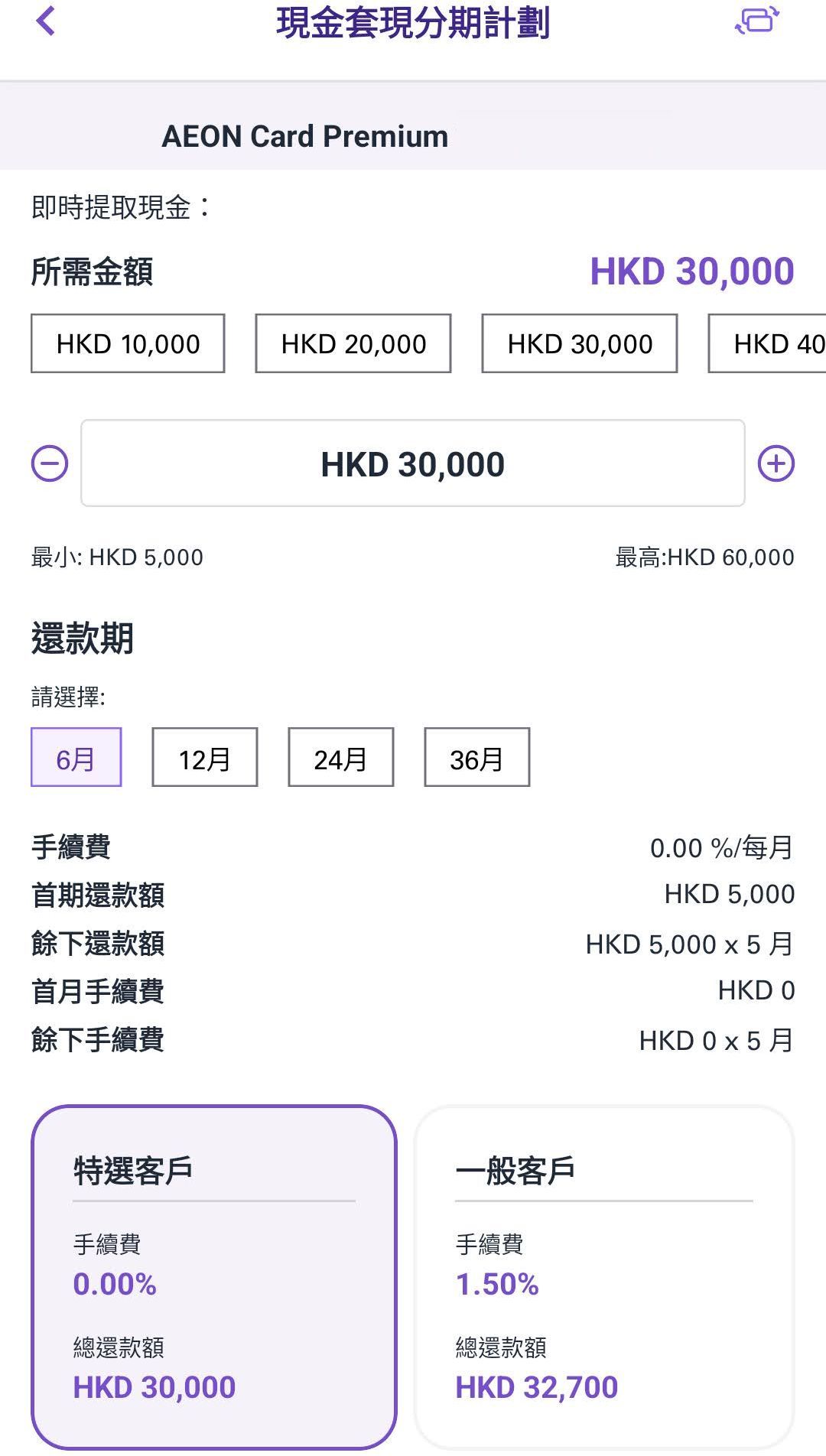
Task: Tap the 手續費 0.00% rate label
Action: point(113,1285)
